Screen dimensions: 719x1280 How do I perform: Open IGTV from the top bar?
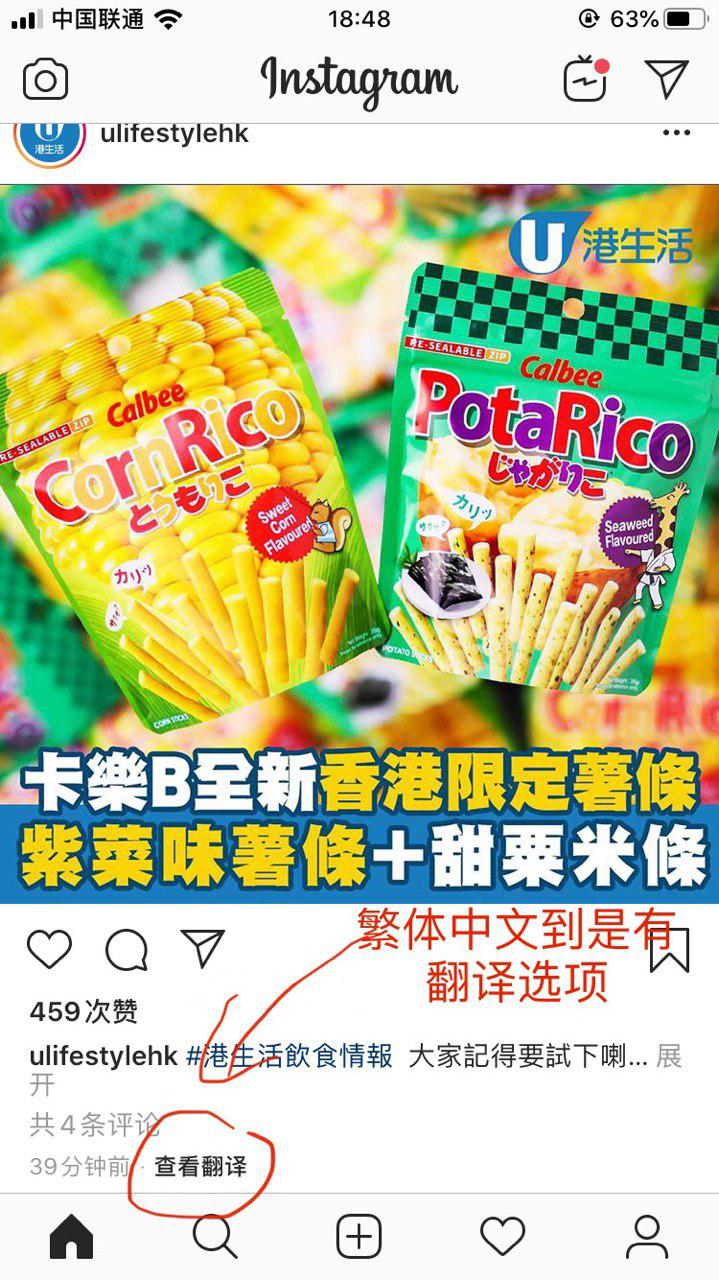pyautogui.click(x=586, y=80)
